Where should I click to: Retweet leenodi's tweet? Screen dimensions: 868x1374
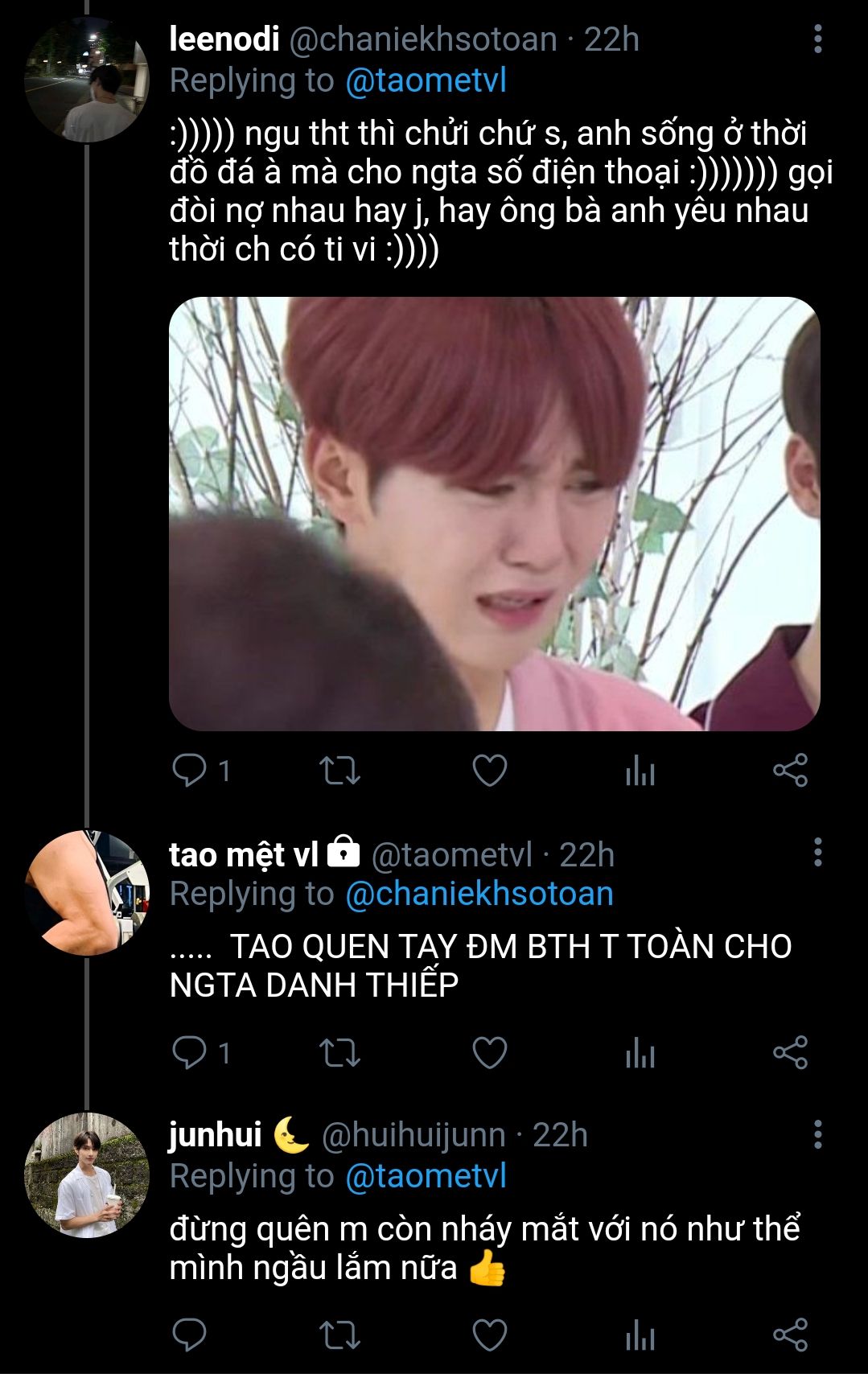point(339,771)
